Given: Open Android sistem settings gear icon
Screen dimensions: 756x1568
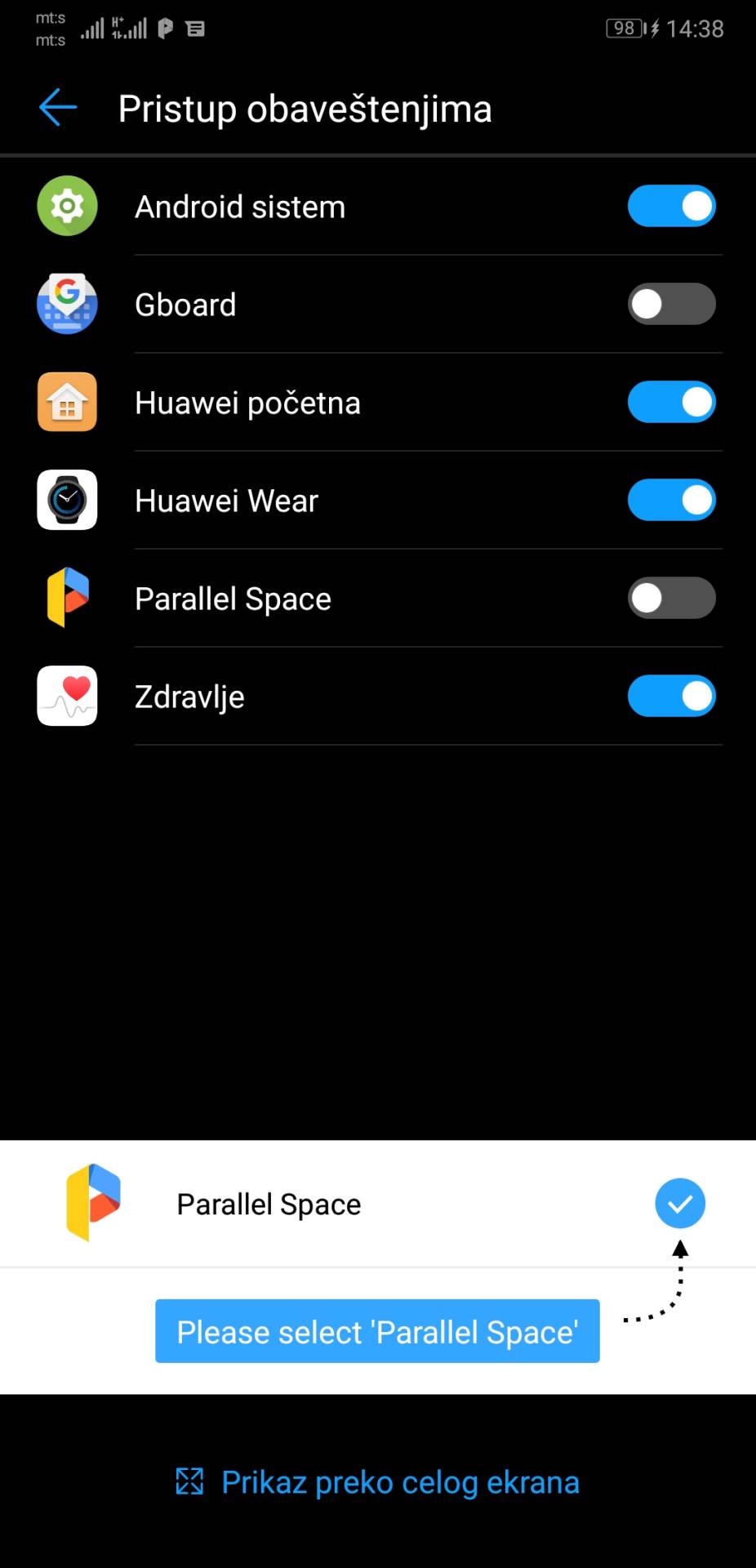Looking at the screenshot, I should [67, 206].
